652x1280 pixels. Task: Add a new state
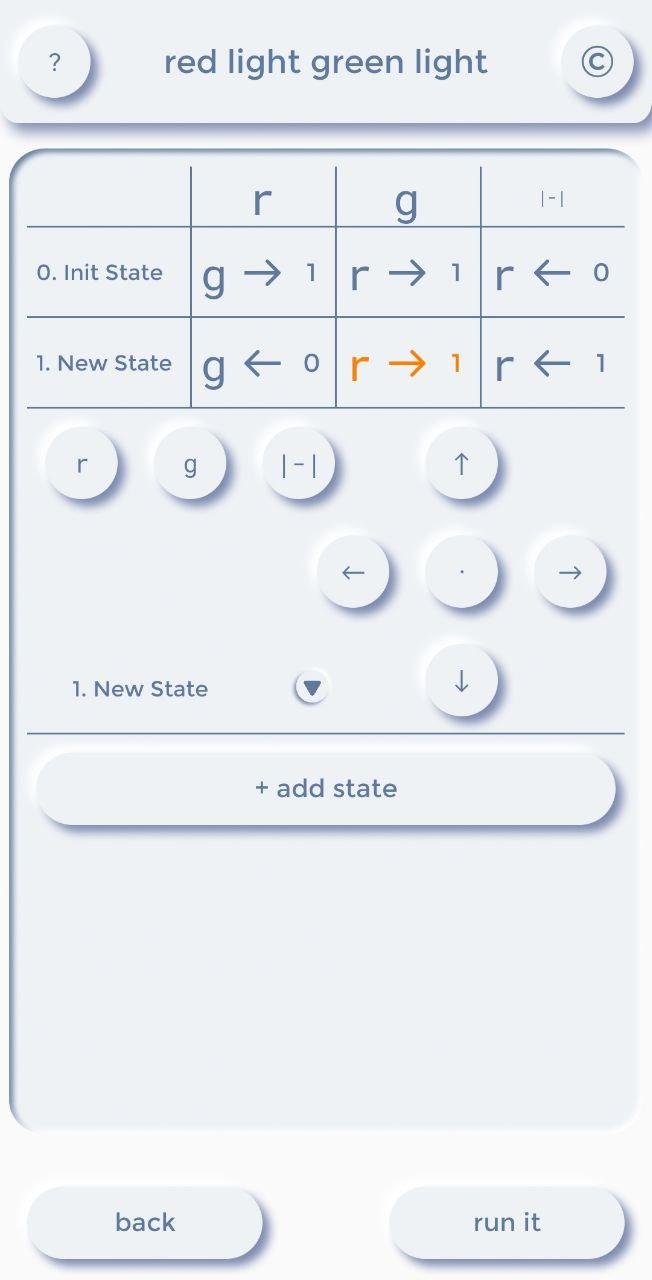[x=326, y=789]
